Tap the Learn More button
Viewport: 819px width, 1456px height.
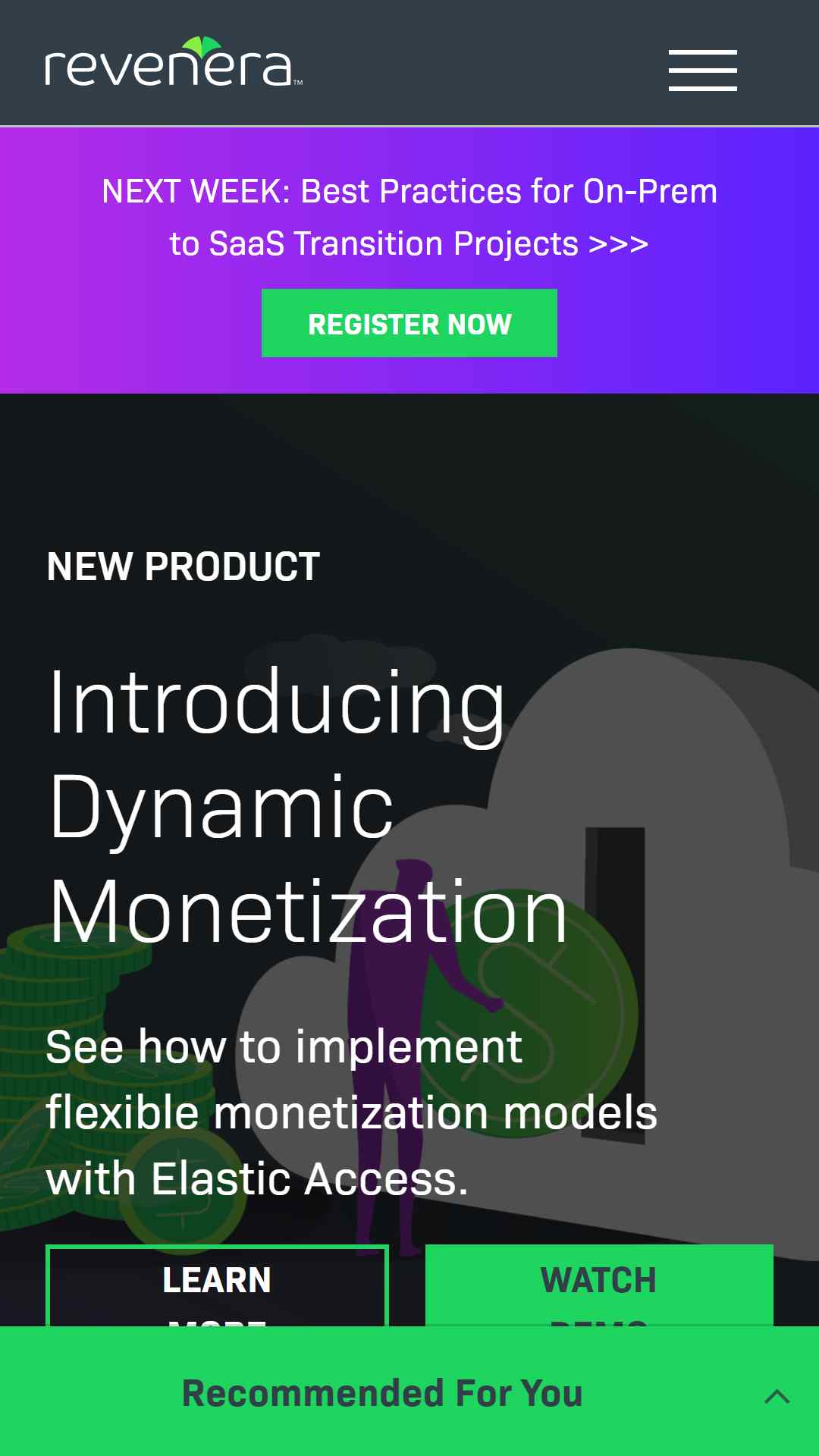pyautogui.click(x=217, y=1285)
